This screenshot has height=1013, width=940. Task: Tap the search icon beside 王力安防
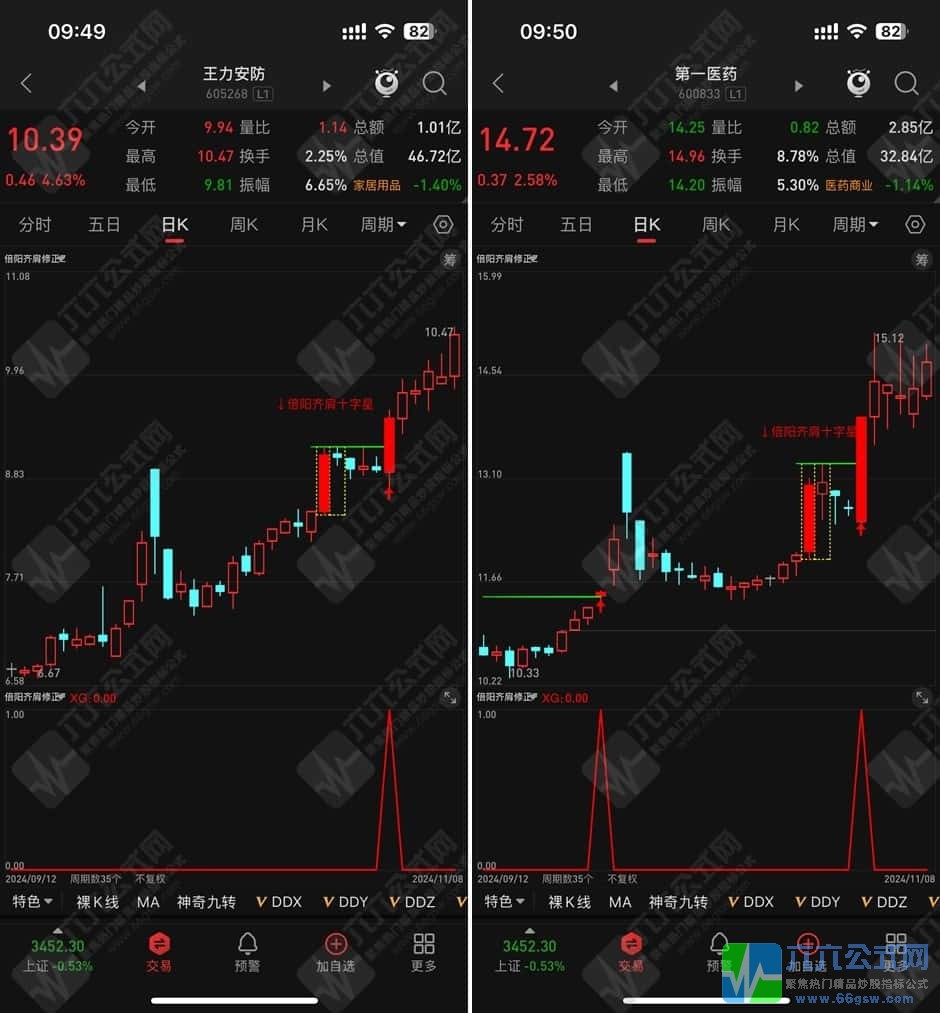(x=434, y=84)
